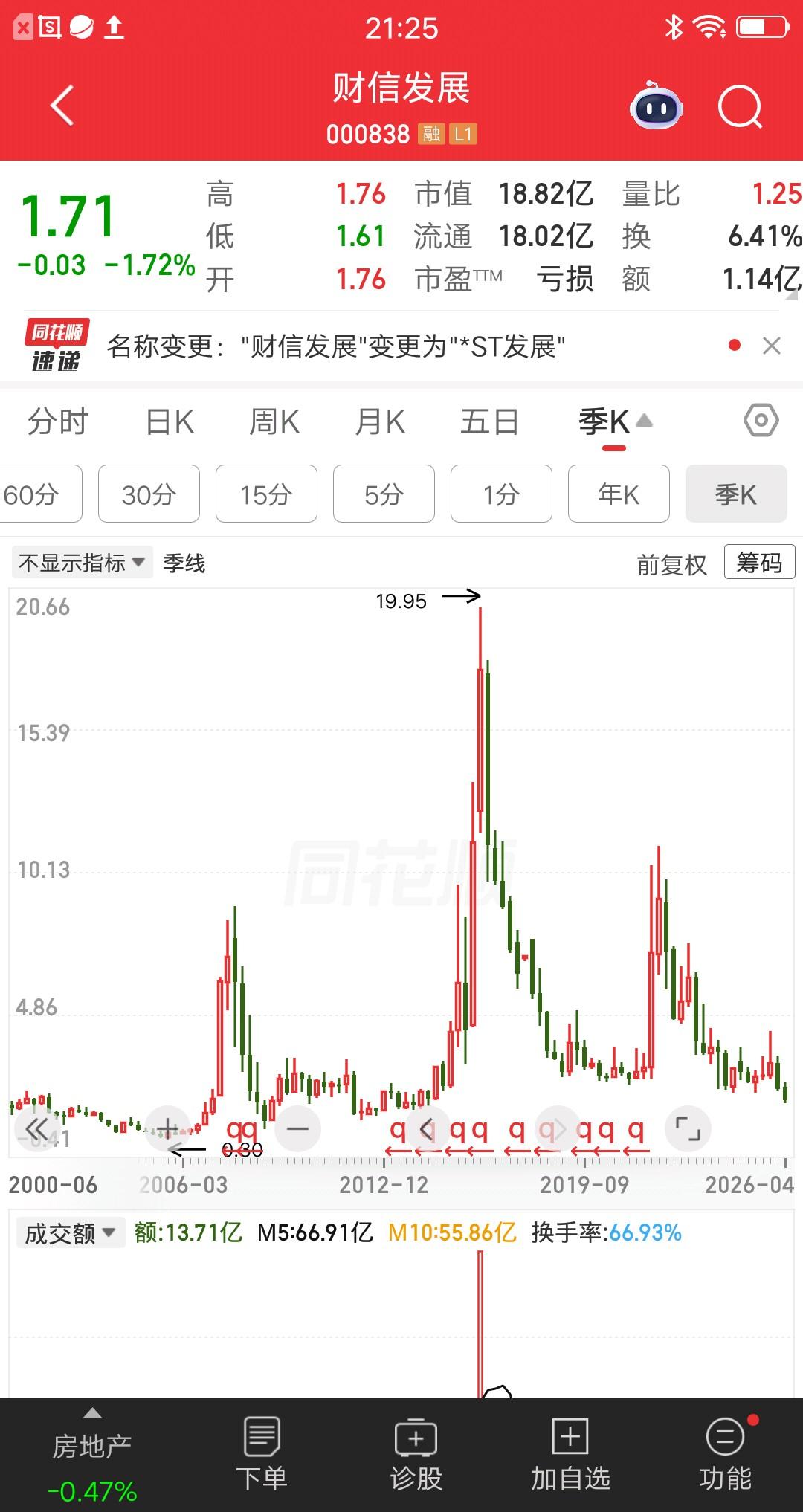
Task: Open the 不显示指标 indicator dropdown
Action: click(x=82, y=563)
